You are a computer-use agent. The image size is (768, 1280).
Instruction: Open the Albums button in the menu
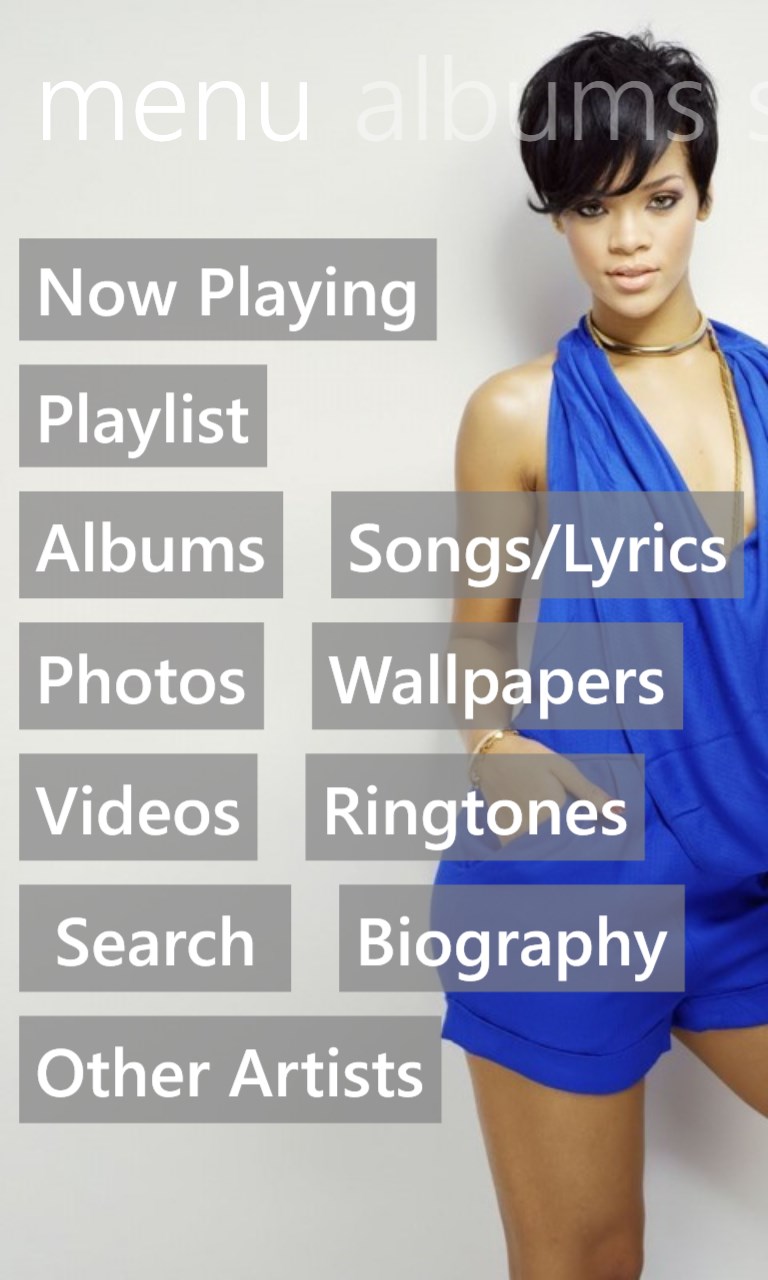point(150,545)
